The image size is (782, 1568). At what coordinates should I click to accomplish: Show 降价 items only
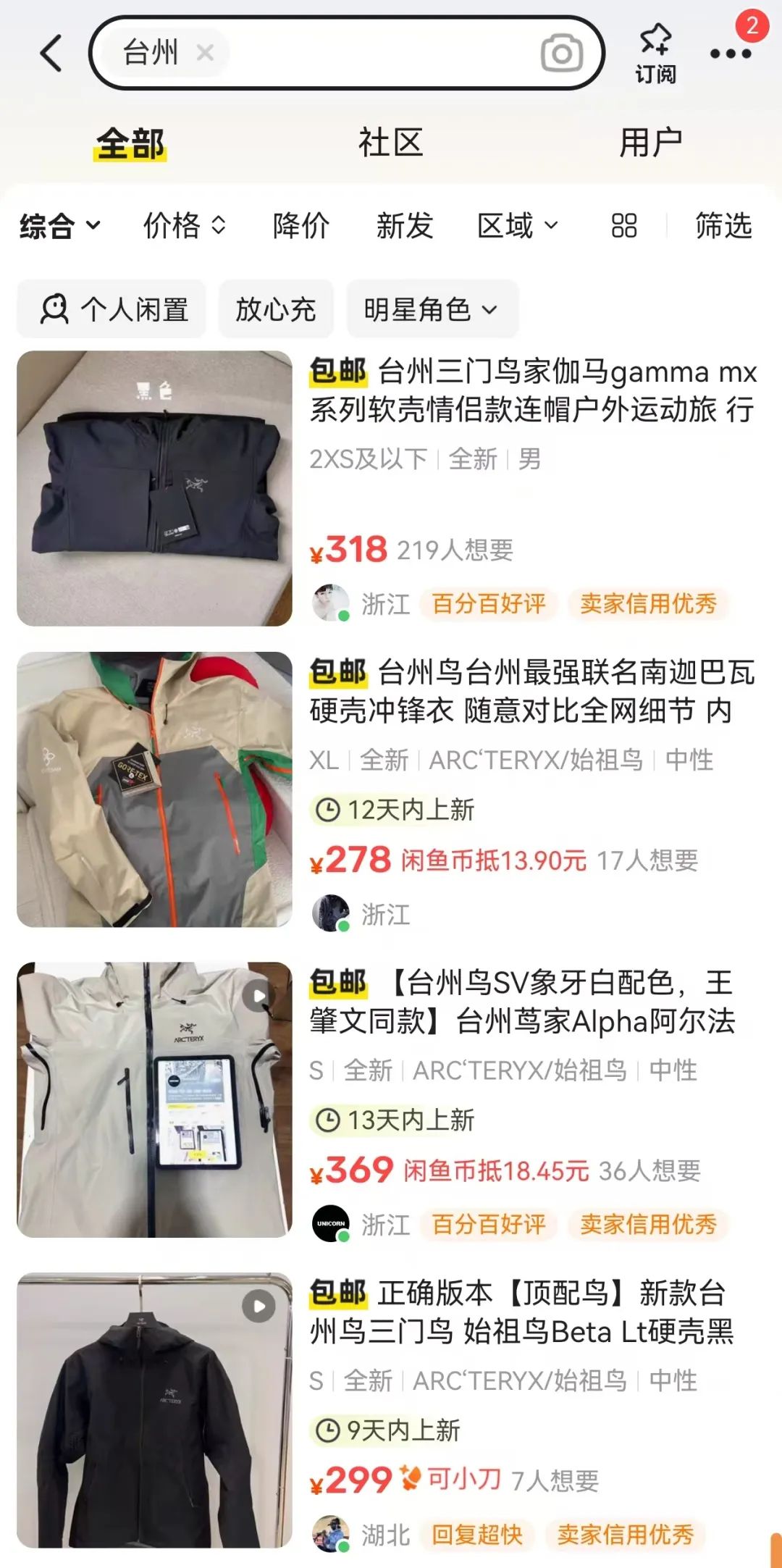(x=301, y=226)
